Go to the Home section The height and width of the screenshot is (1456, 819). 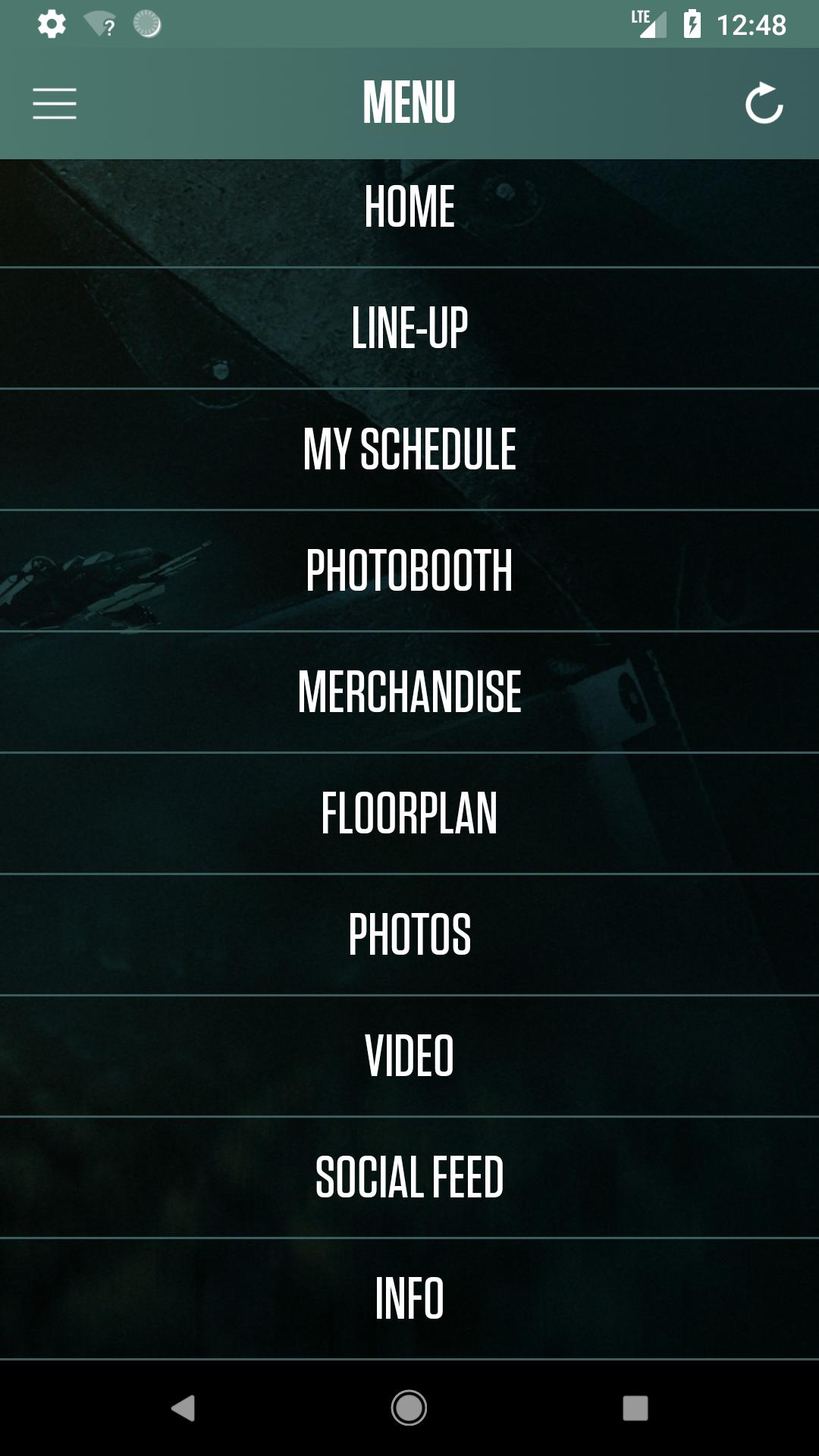[409, 207]
